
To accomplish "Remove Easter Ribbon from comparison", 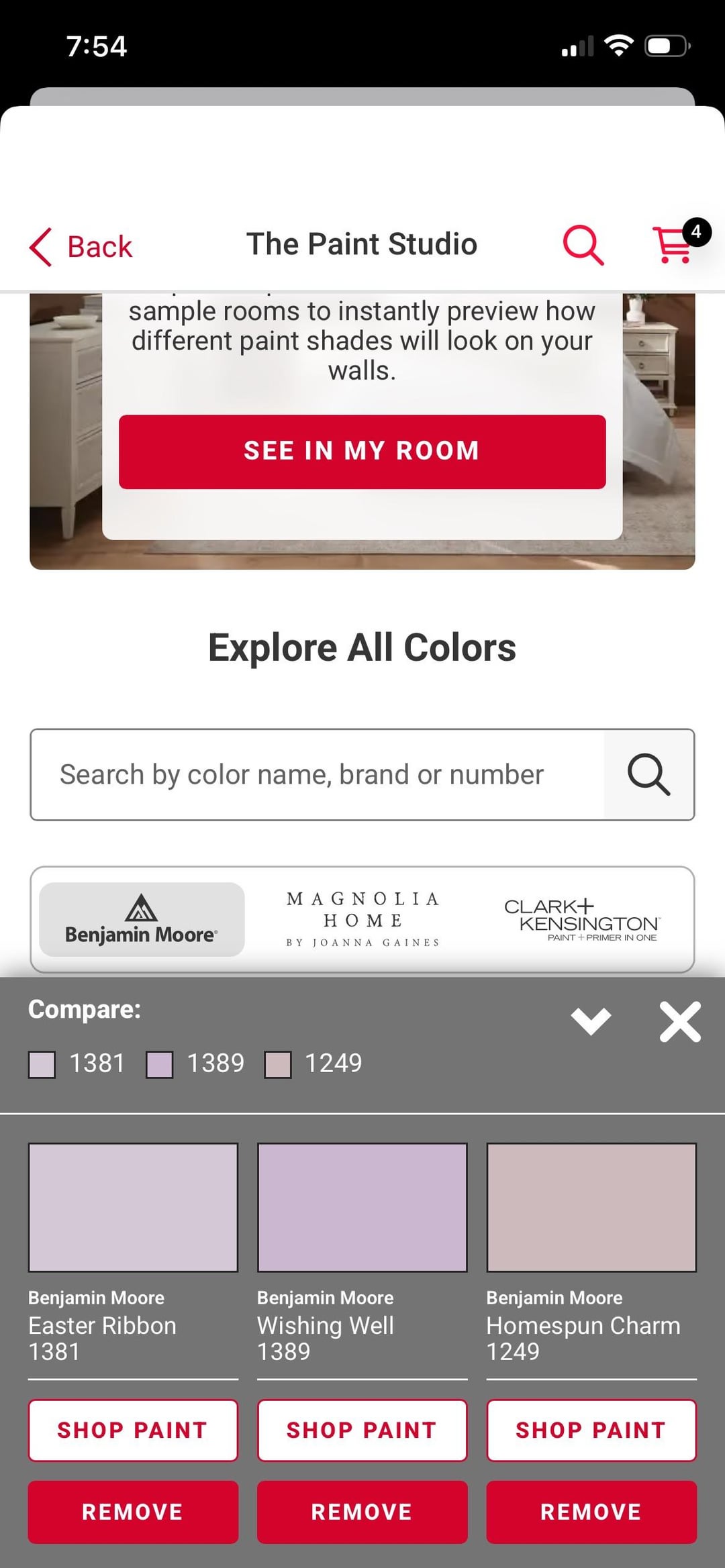I will pos(133,1512).
